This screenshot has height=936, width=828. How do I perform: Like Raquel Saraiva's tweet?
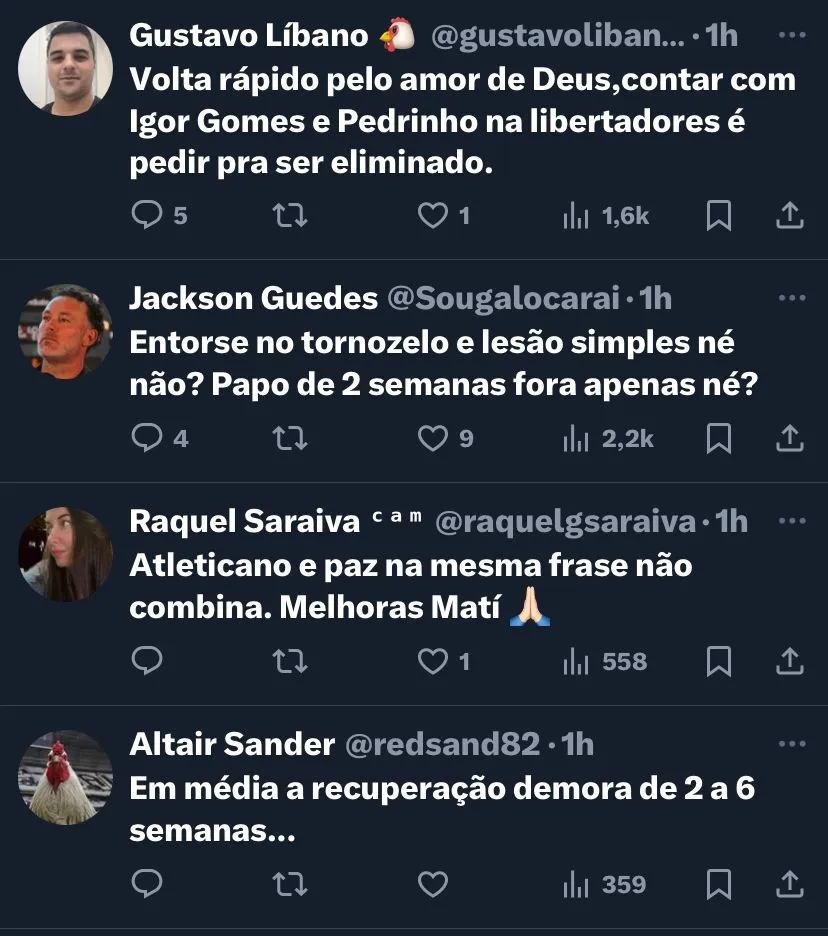[x=432, y=661]
